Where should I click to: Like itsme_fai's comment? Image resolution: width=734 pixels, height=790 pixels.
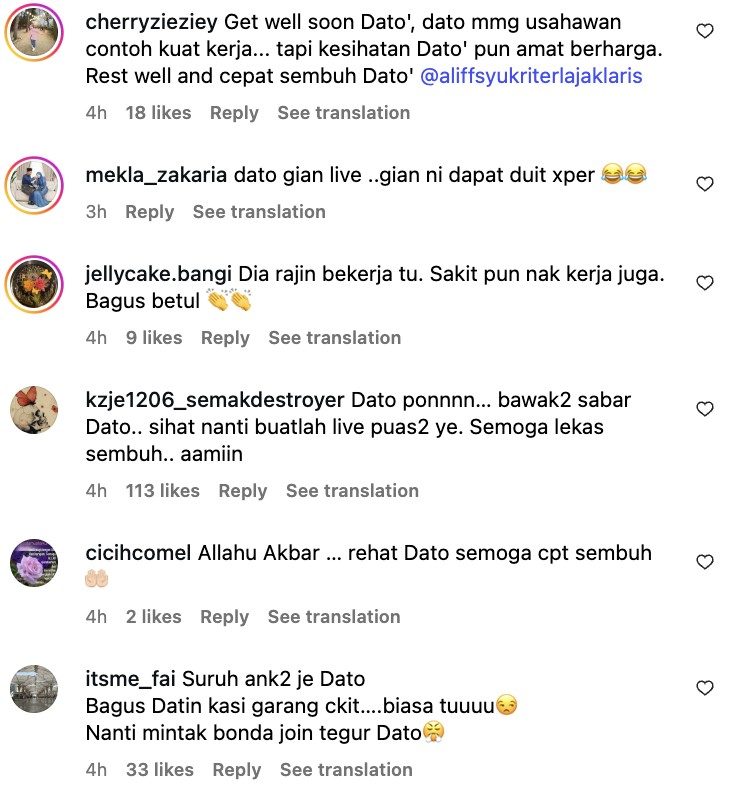[704, 688]
